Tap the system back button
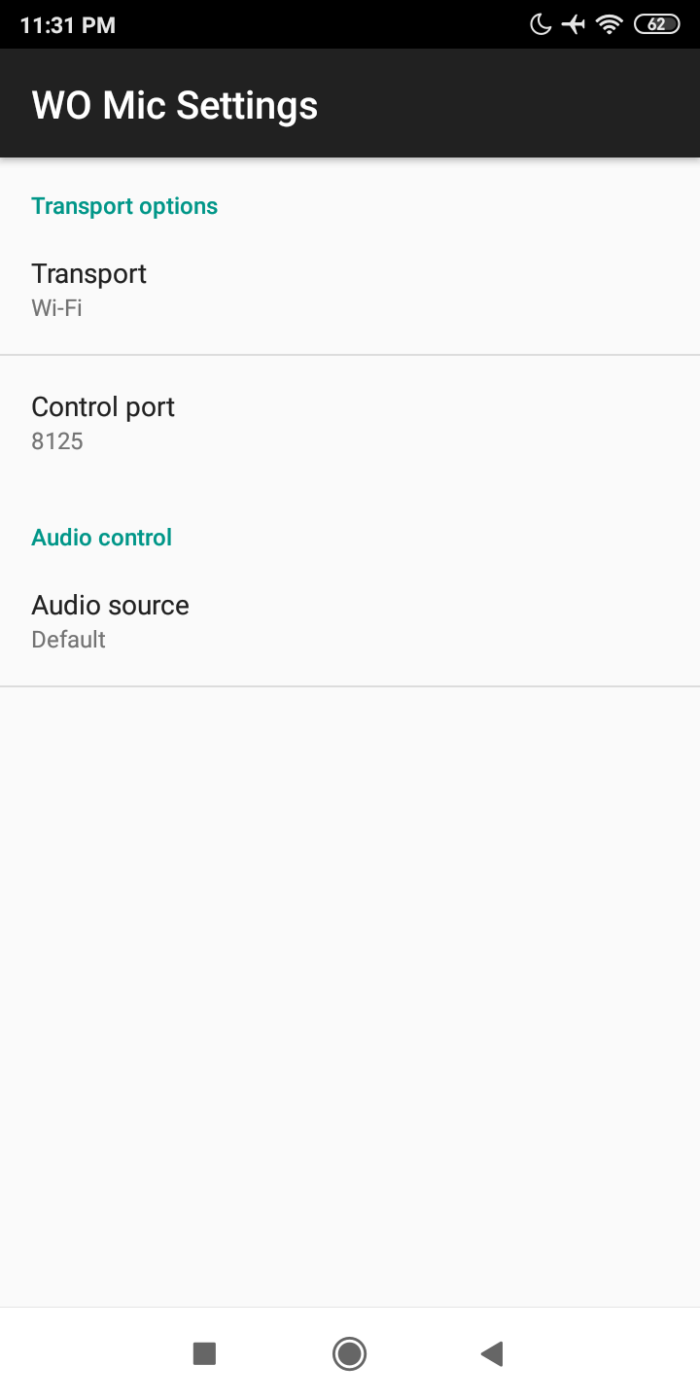Image resolution: width=700 pixels, height=1400 pixels. pyautogui.click(x=491, y=1354)
